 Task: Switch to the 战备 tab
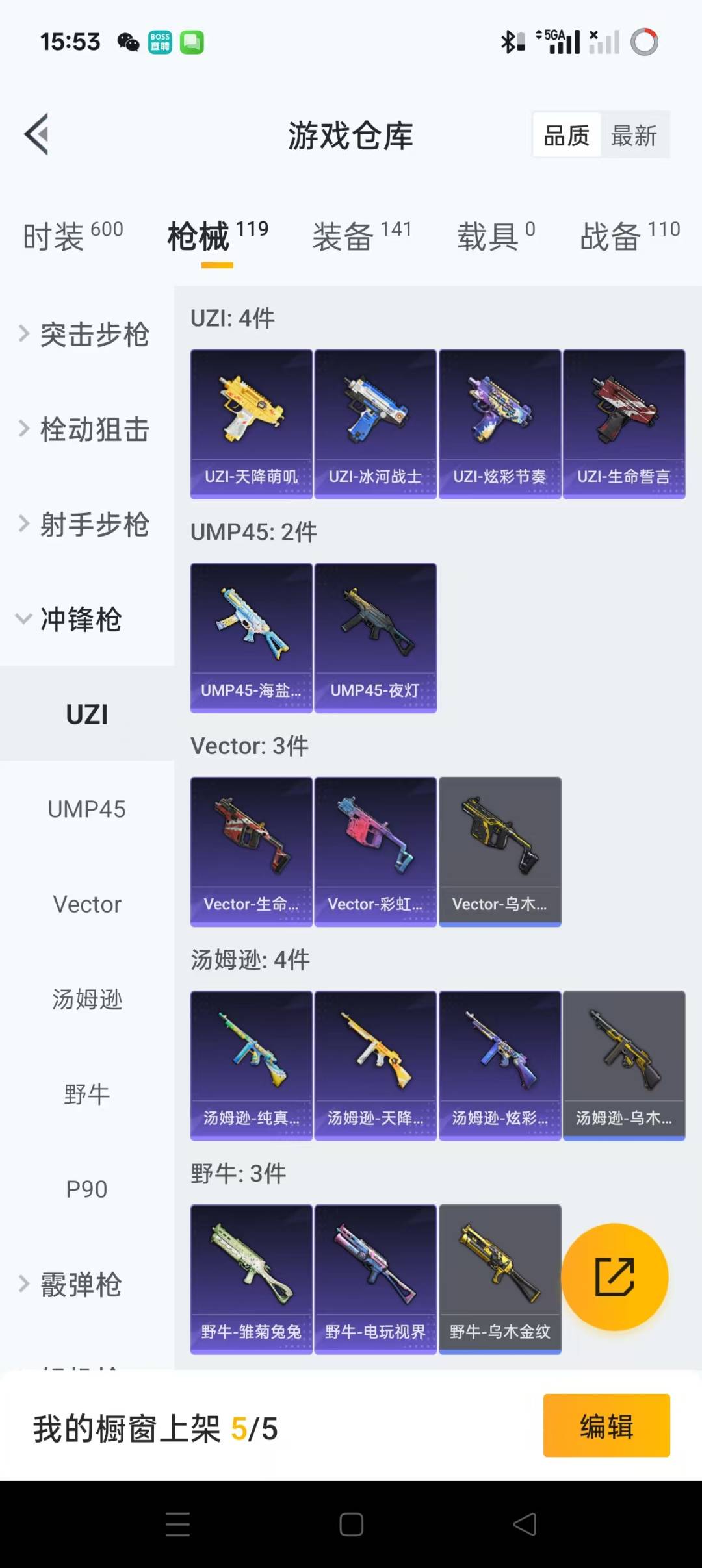pos(629,236)
